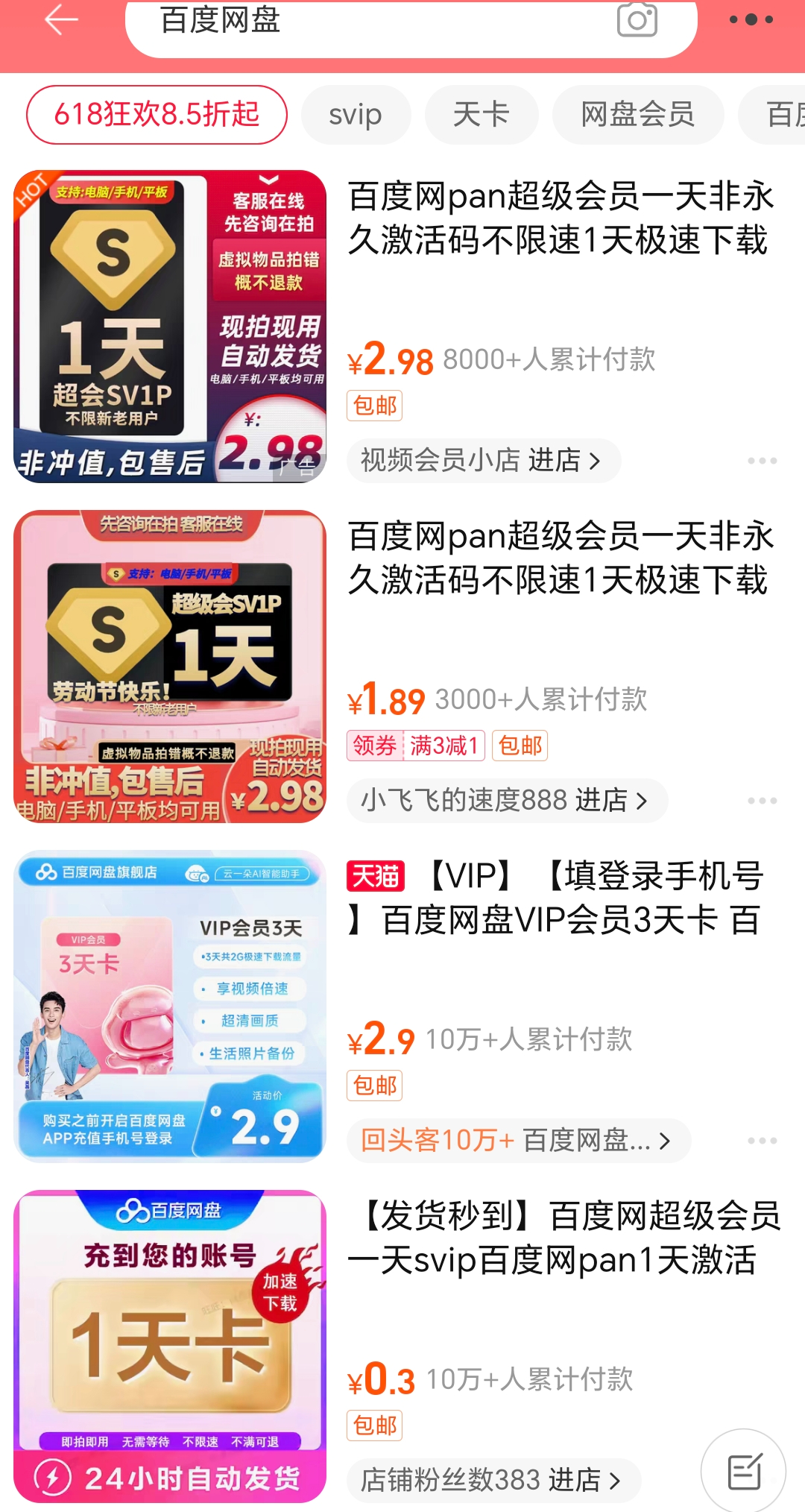Switch to the 618狂欢8.5折起 promotion tab

pos(155,114)
